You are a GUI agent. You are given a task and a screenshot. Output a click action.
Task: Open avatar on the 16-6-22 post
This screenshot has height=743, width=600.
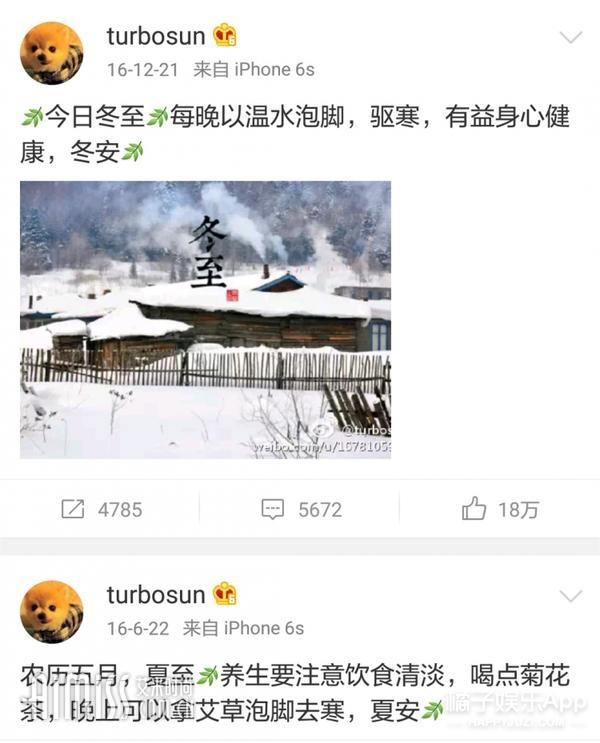[51, 611]
